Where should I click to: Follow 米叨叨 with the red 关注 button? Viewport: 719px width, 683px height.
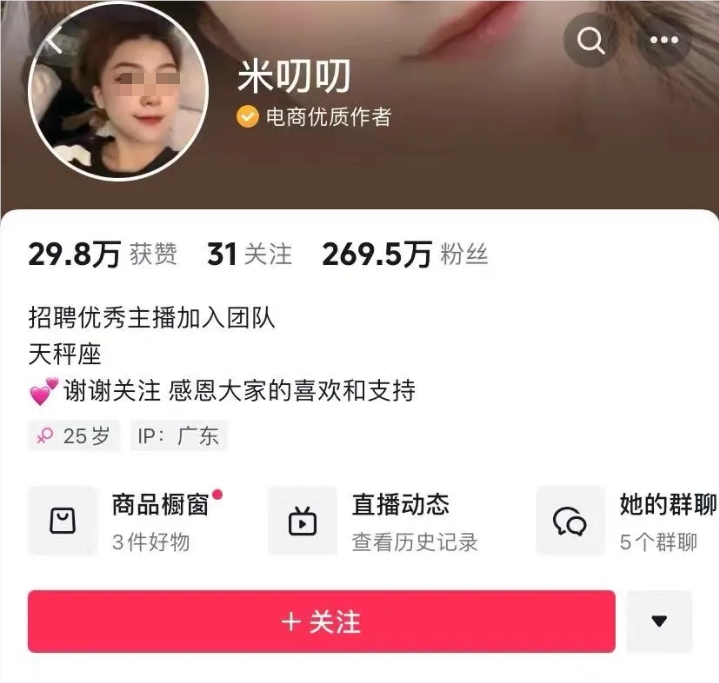click(321, 621)
